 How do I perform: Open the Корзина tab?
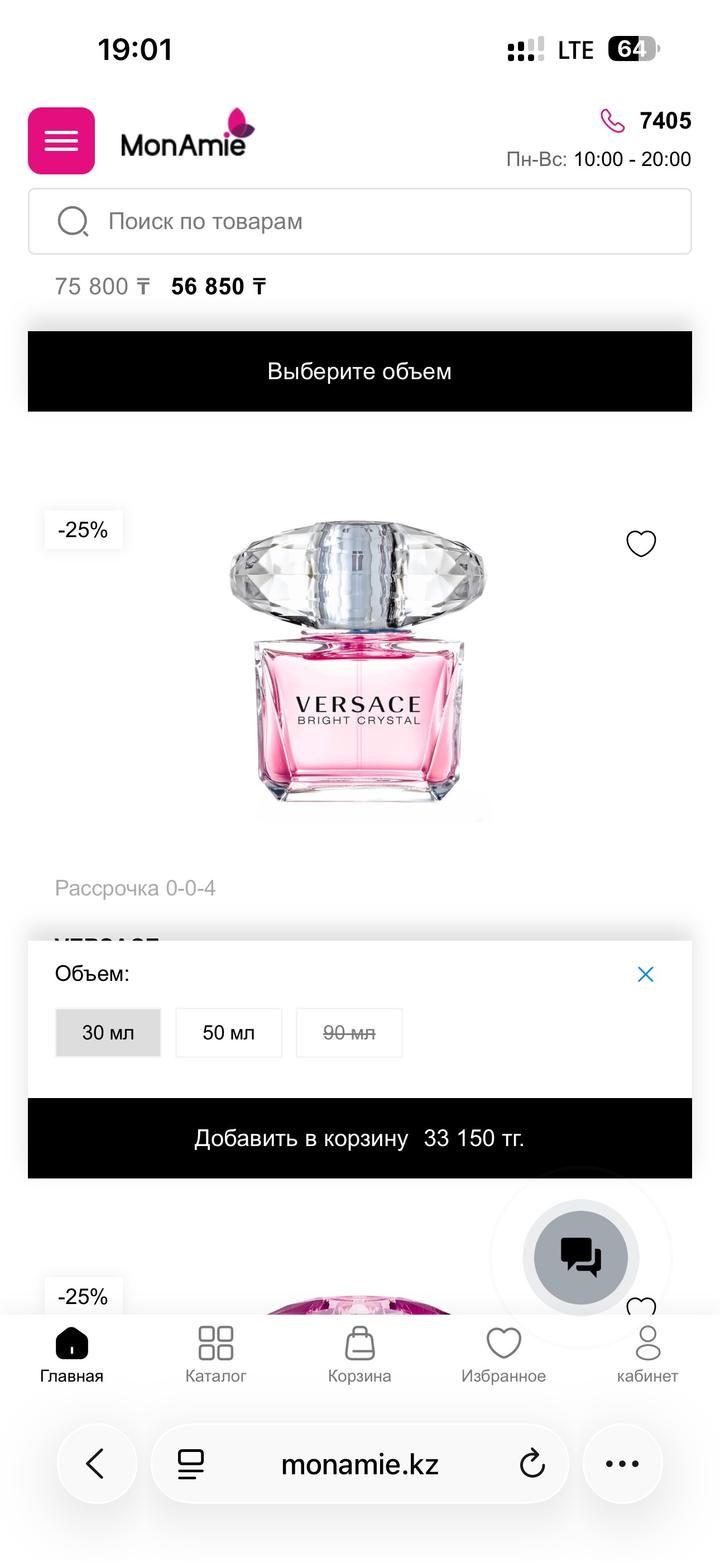point(359,1355)
